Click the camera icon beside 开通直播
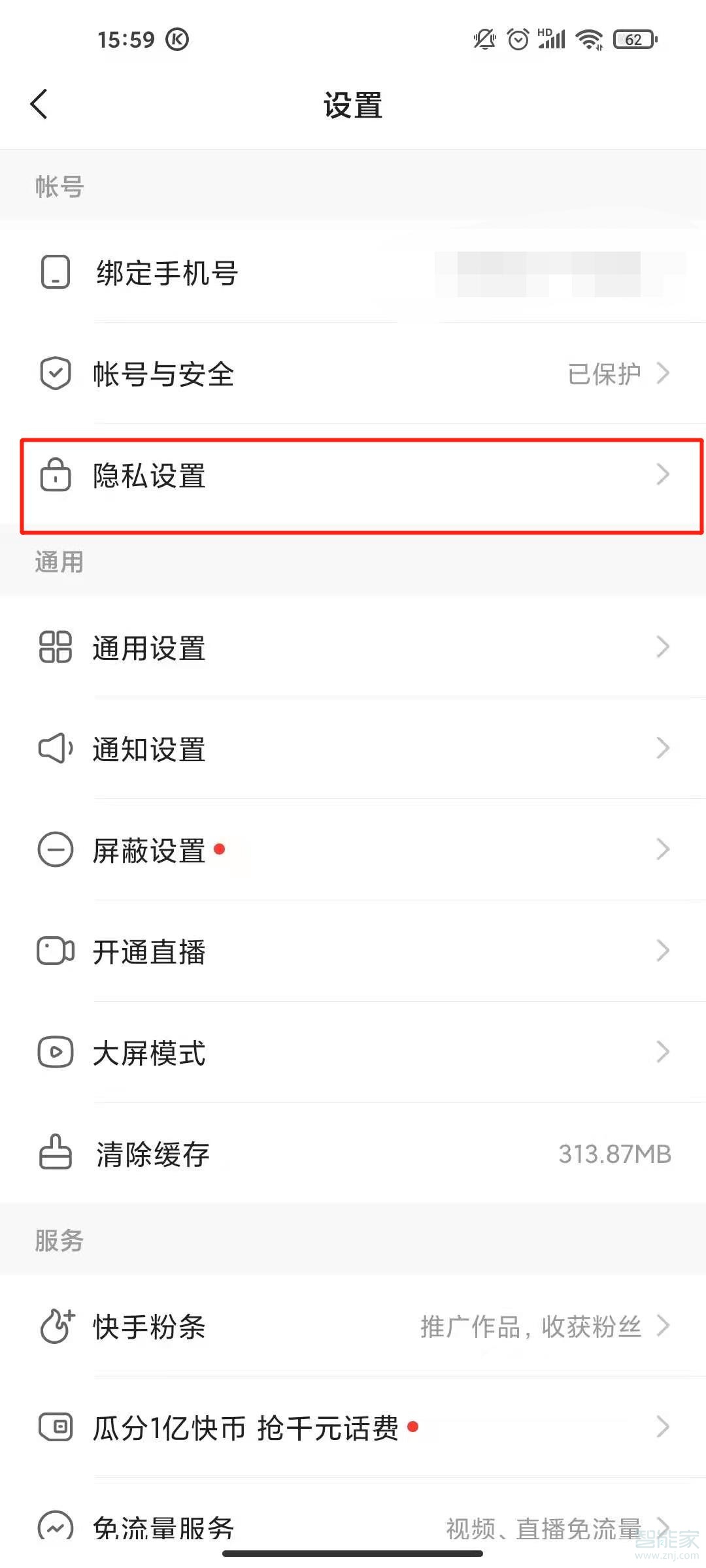Image resolution: width=706 pixels, height=1568 pixels. coord(55,952)
